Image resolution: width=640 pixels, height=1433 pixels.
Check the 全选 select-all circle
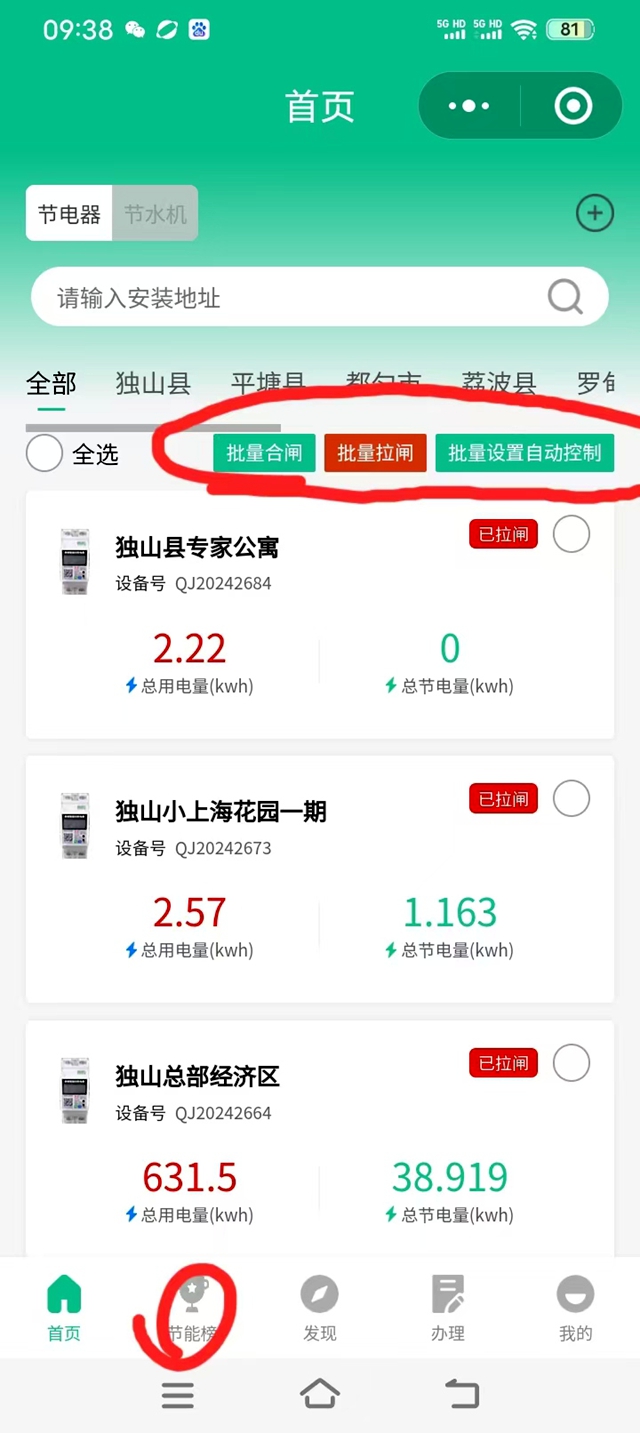pyautogui.click(x=45, y=454)
